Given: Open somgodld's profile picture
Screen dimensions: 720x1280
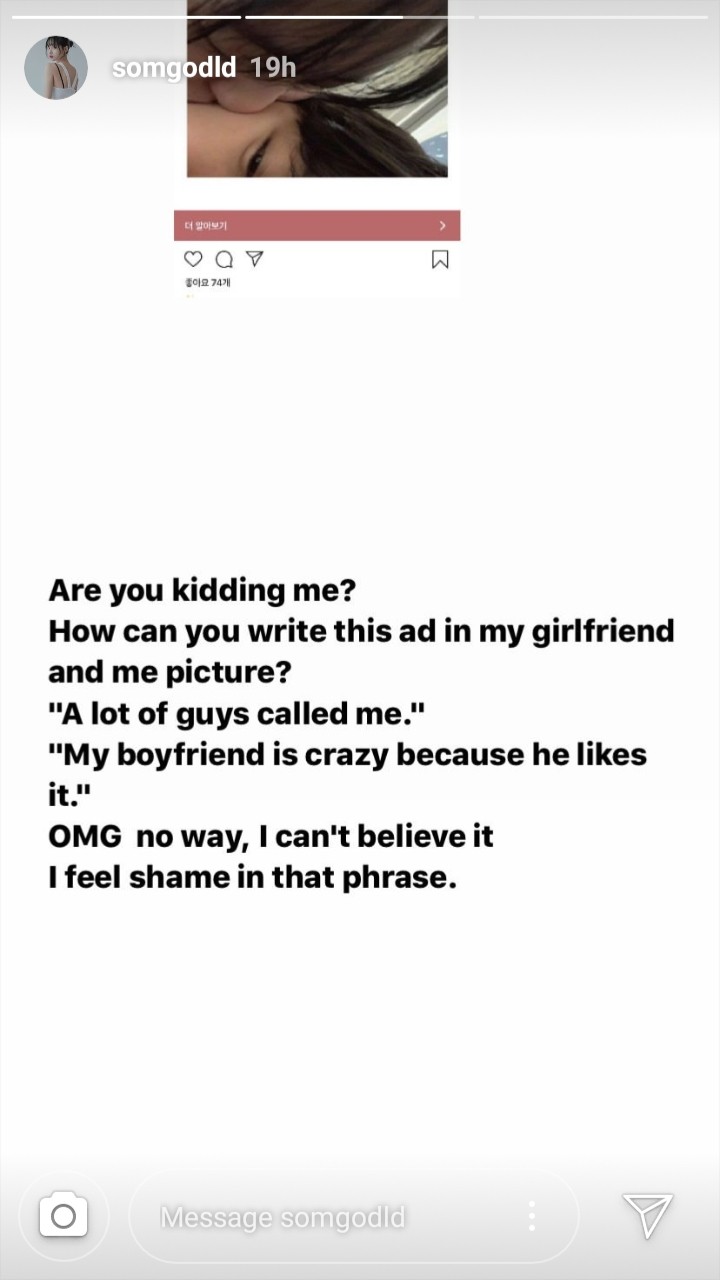Looking at the screenshot, I should [56, 68].
